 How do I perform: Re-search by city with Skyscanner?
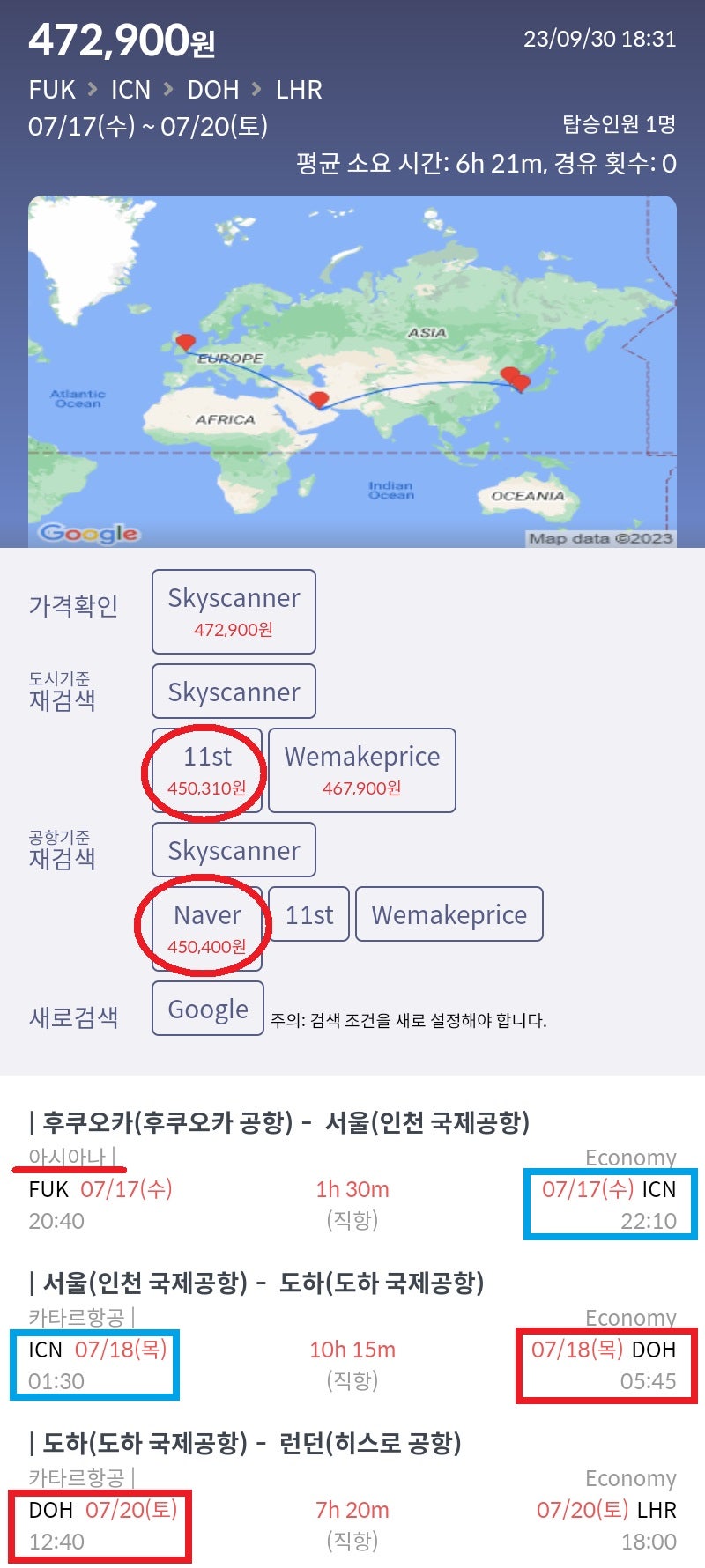tap(234, 692)
